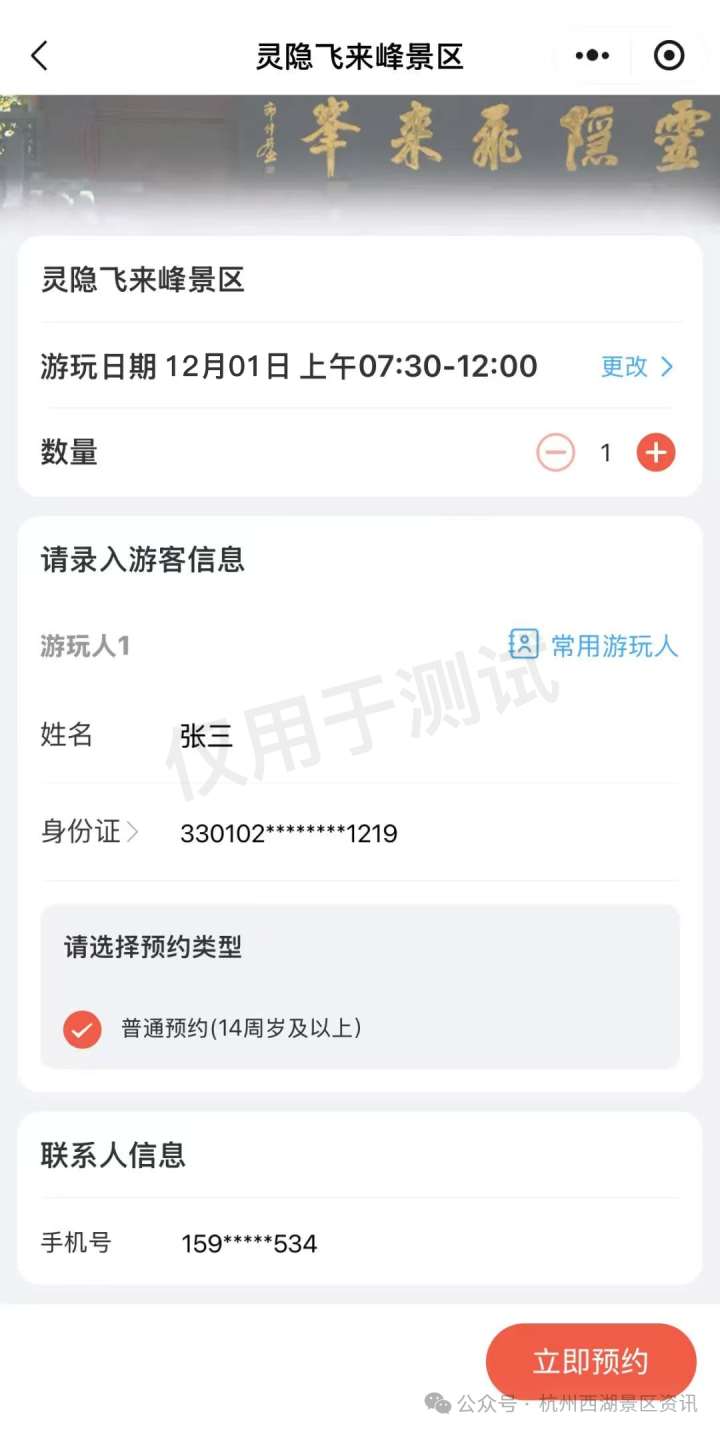Tap the circular close capsule icon
This screenshot has width=720, height=1432.
tap(668, 56)
